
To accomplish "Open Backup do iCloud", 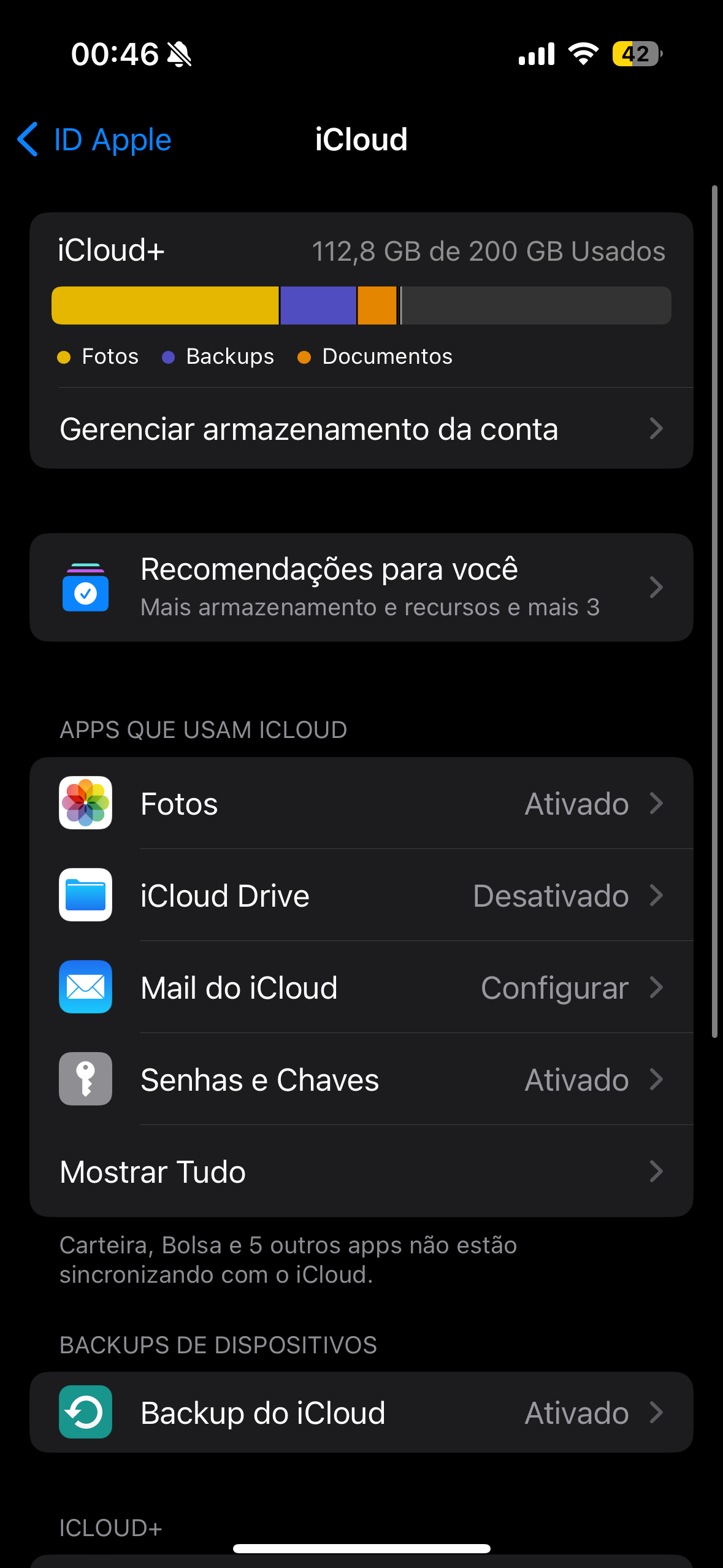I will (x=361, y=1412).
